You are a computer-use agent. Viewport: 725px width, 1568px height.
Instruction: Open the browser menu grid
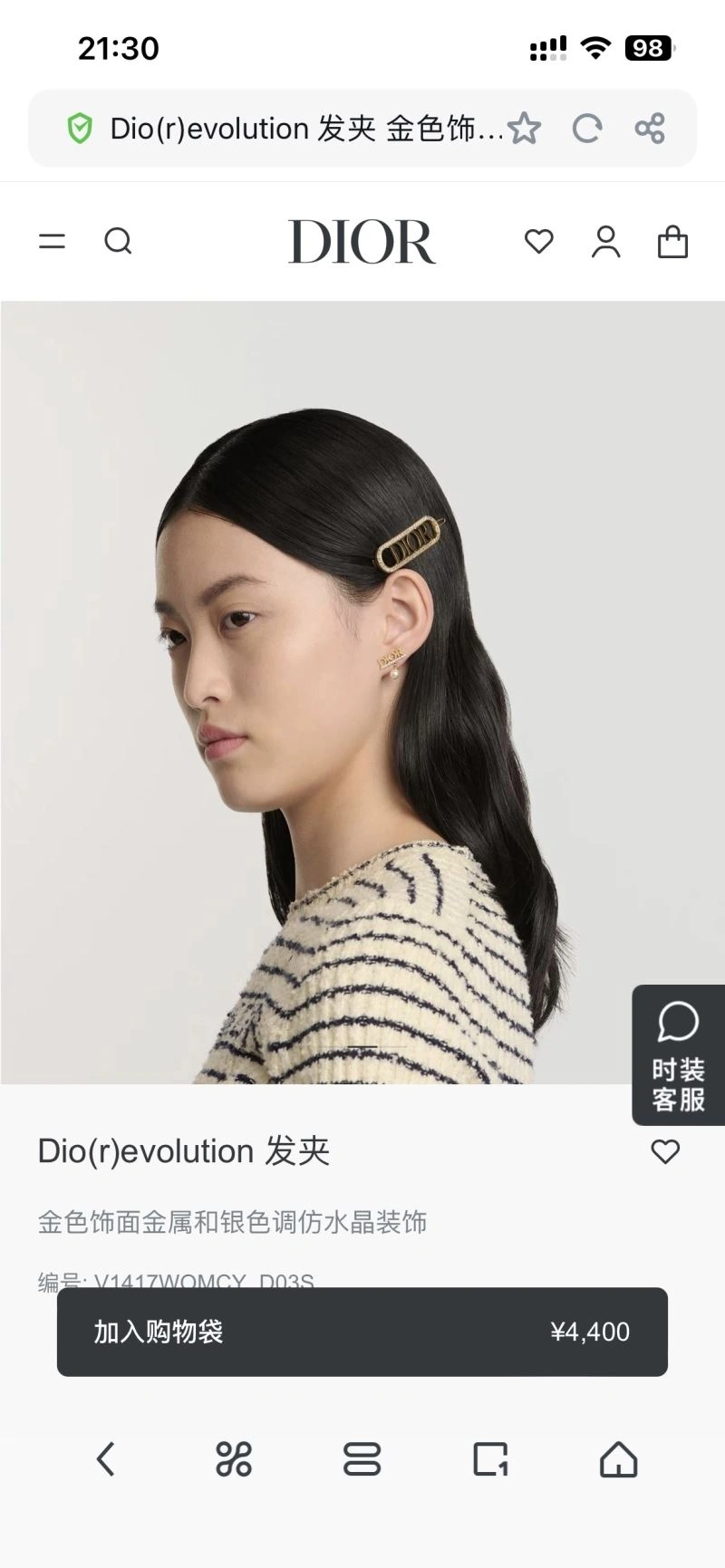coord(234,1459)
